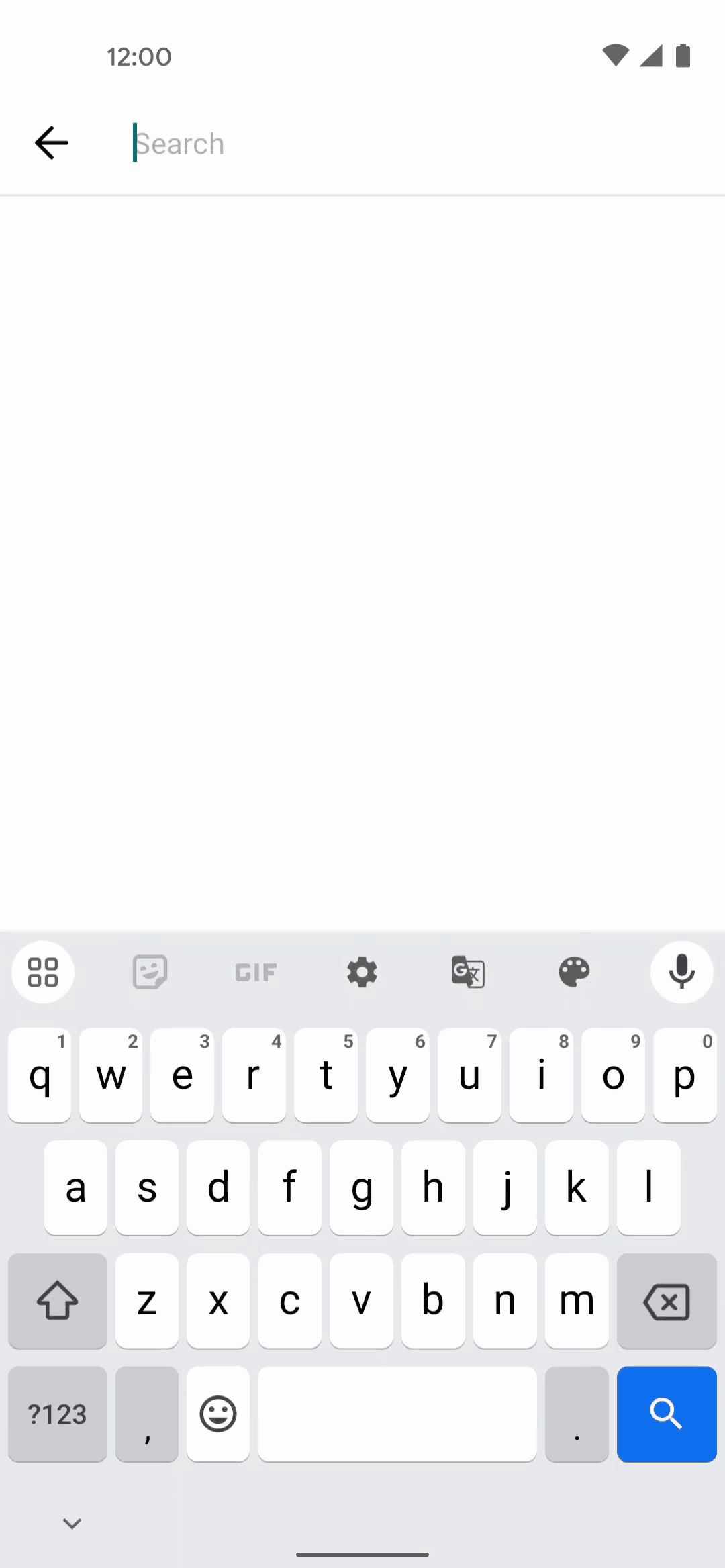Open keyboard settings gear

click(x=362, y=972)
